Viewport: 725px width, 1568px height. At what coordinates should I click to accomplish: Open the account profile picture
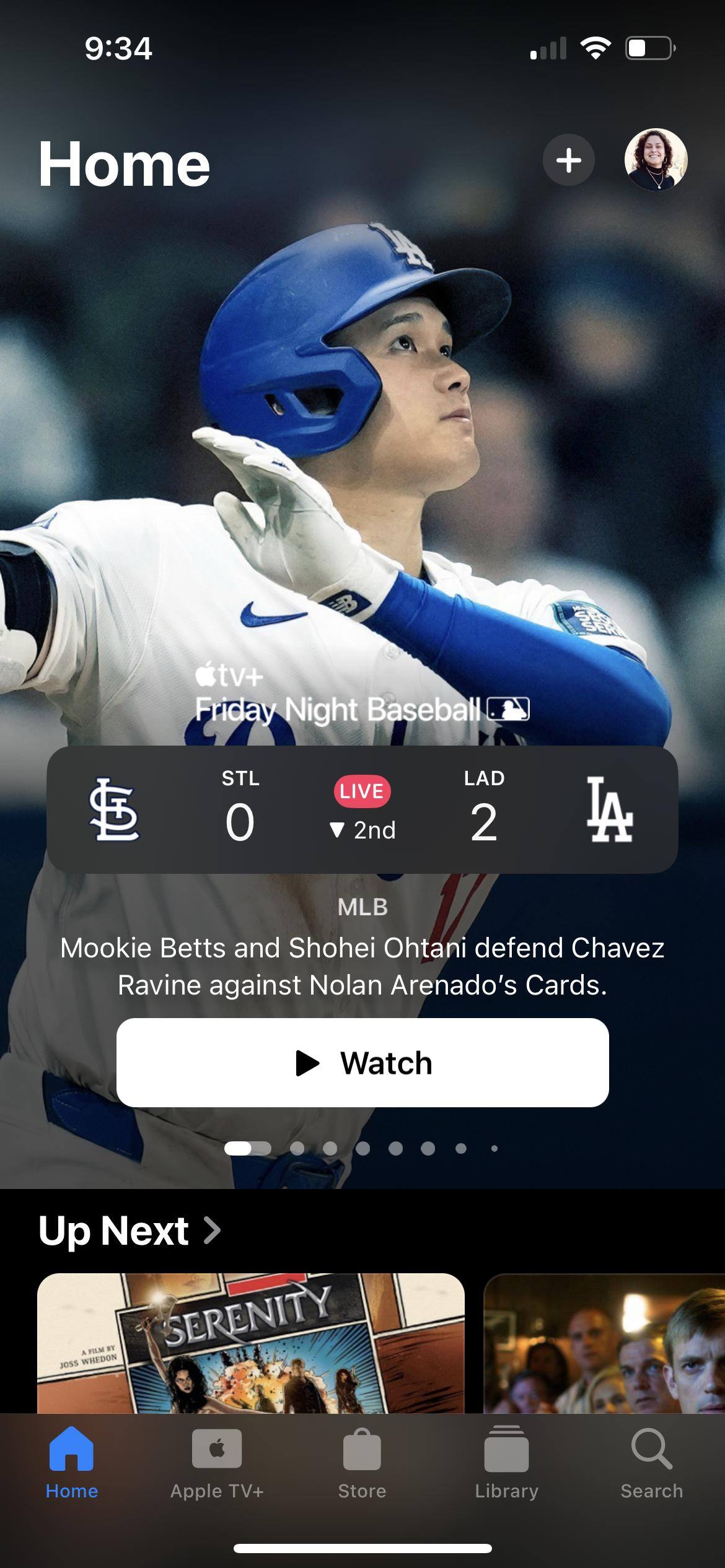656,160
